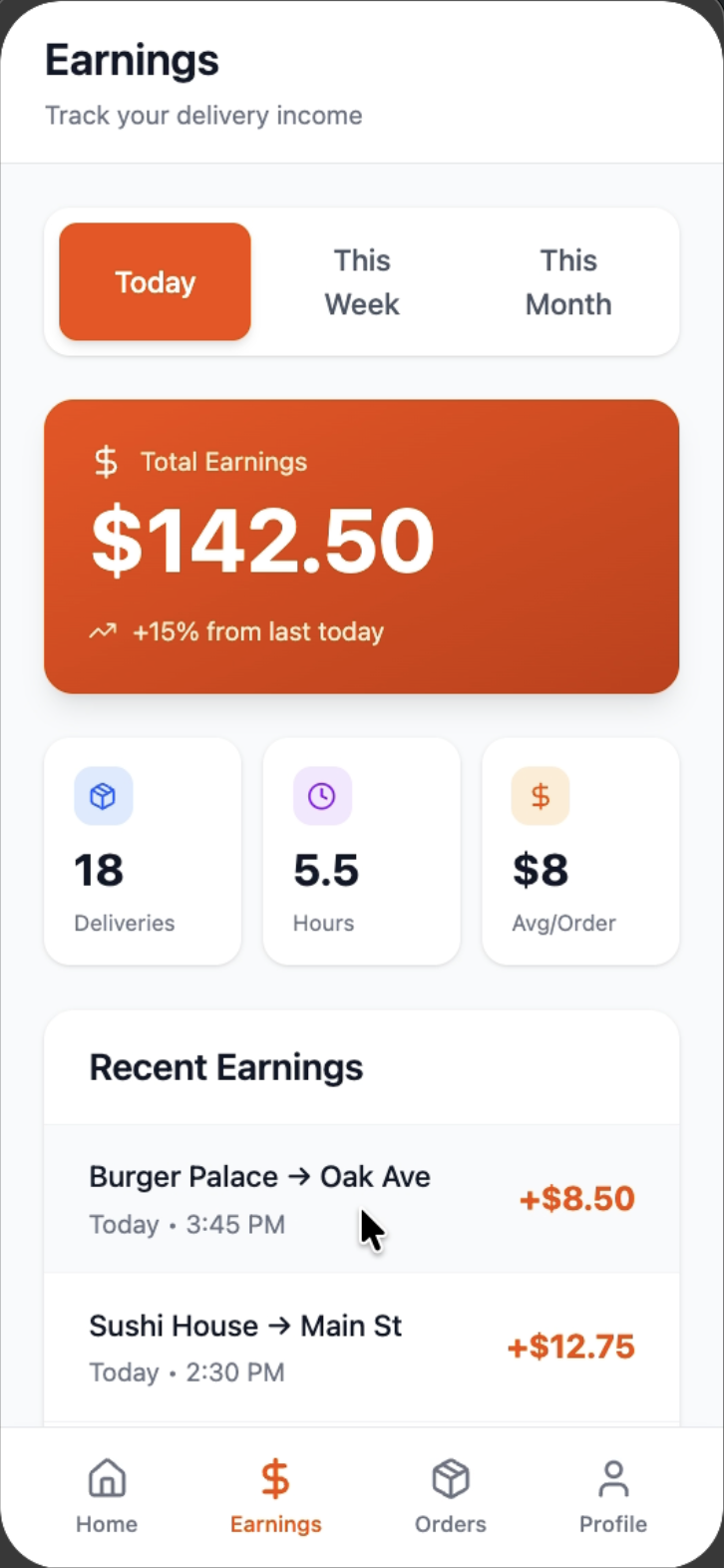
Task: Open the Burger Palace to Oak Ave earning
Action: click(x=362, y=1199)
